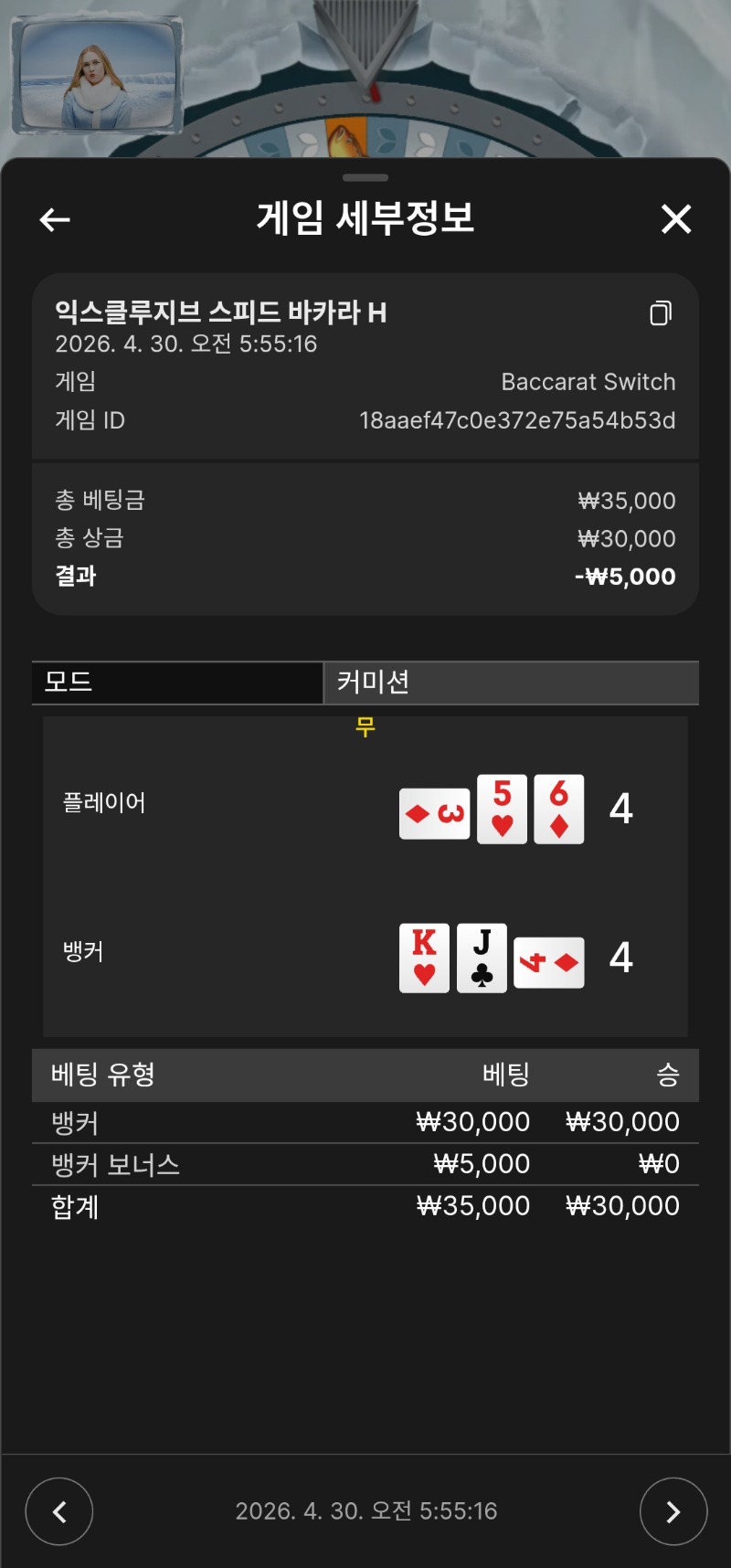Copy the game ID details
The image size is (731, 1568).
click(x=660, y=313)
